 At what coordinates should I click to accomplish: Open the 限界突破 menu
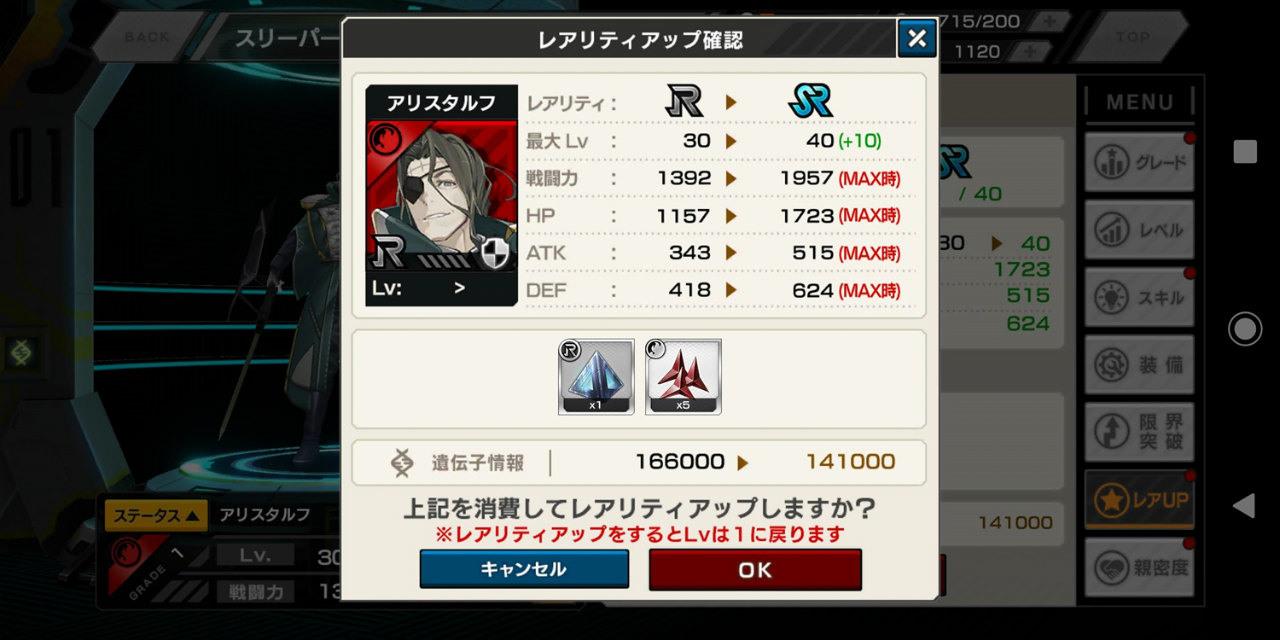click(1139, 433)
